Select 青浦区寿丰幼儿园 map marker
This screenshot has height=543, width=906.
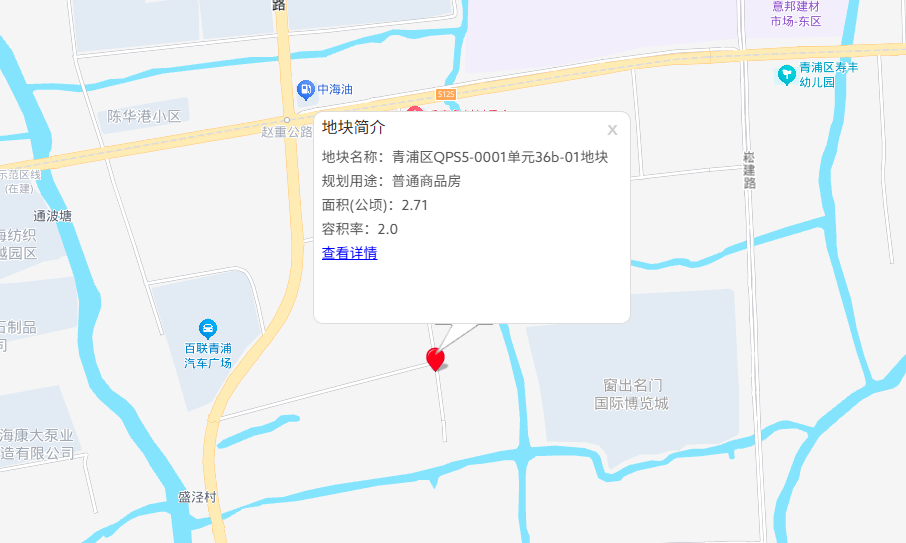(x=787, y=74)
